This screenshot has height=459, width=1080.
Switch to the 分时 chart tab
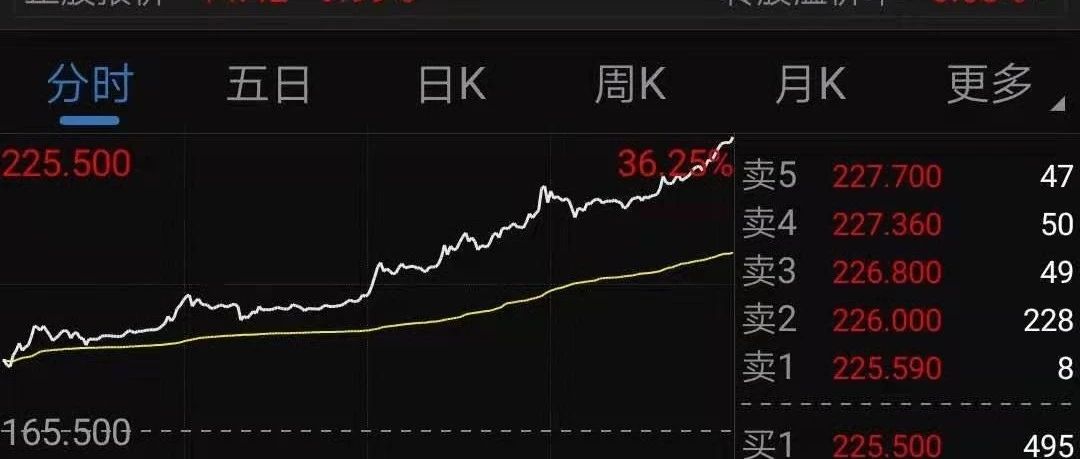click(90, 85)
